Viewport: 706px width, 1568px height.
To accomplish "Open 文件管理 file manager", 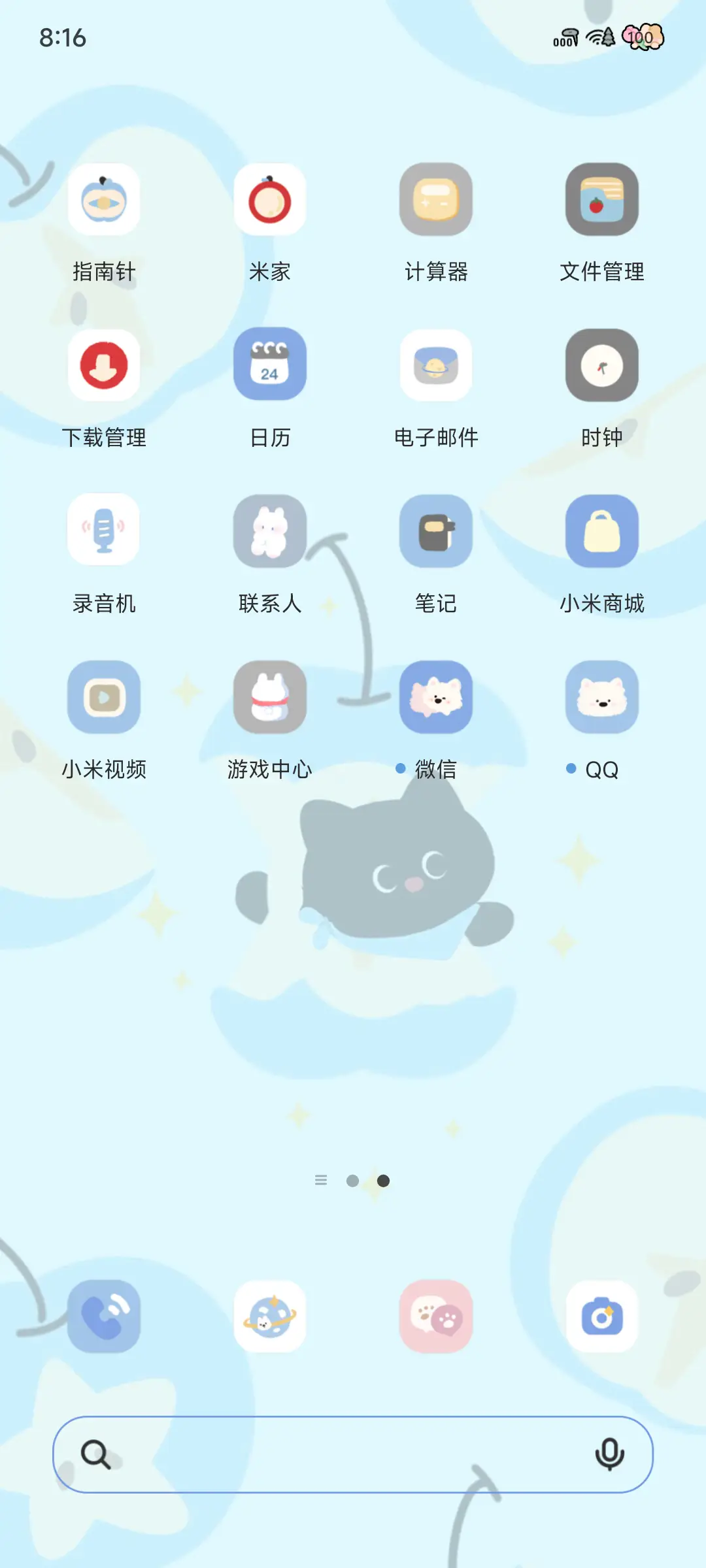I will coord(602,200).
